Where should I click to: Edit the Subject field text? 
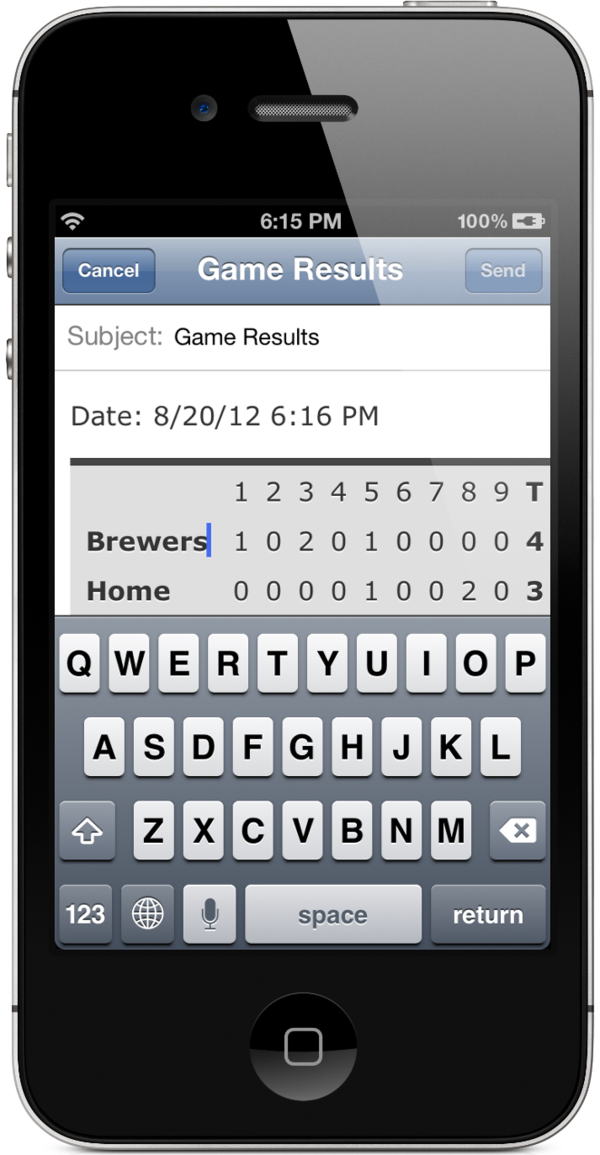(303, 337)
